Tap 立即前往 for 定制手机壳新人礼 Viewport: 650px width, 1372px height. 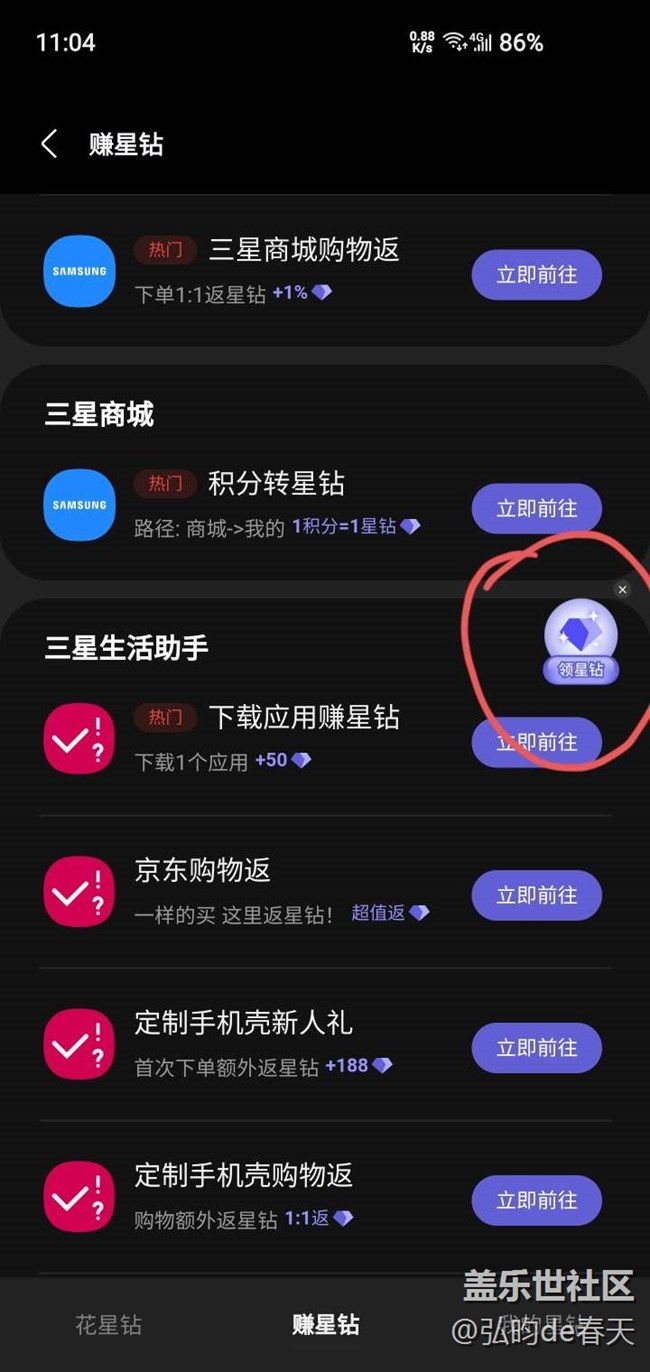pos(537,1047)
